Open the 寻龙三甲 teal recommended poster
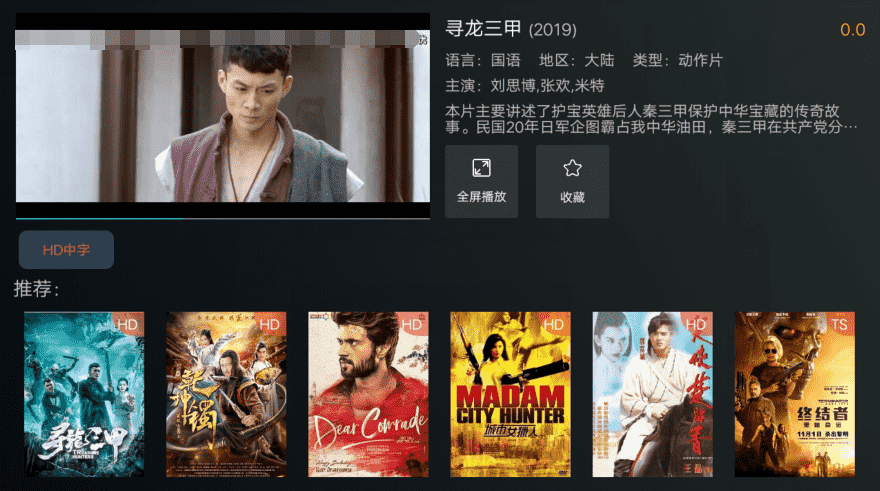Screen dimensions: 880x491 coord(84,394)
